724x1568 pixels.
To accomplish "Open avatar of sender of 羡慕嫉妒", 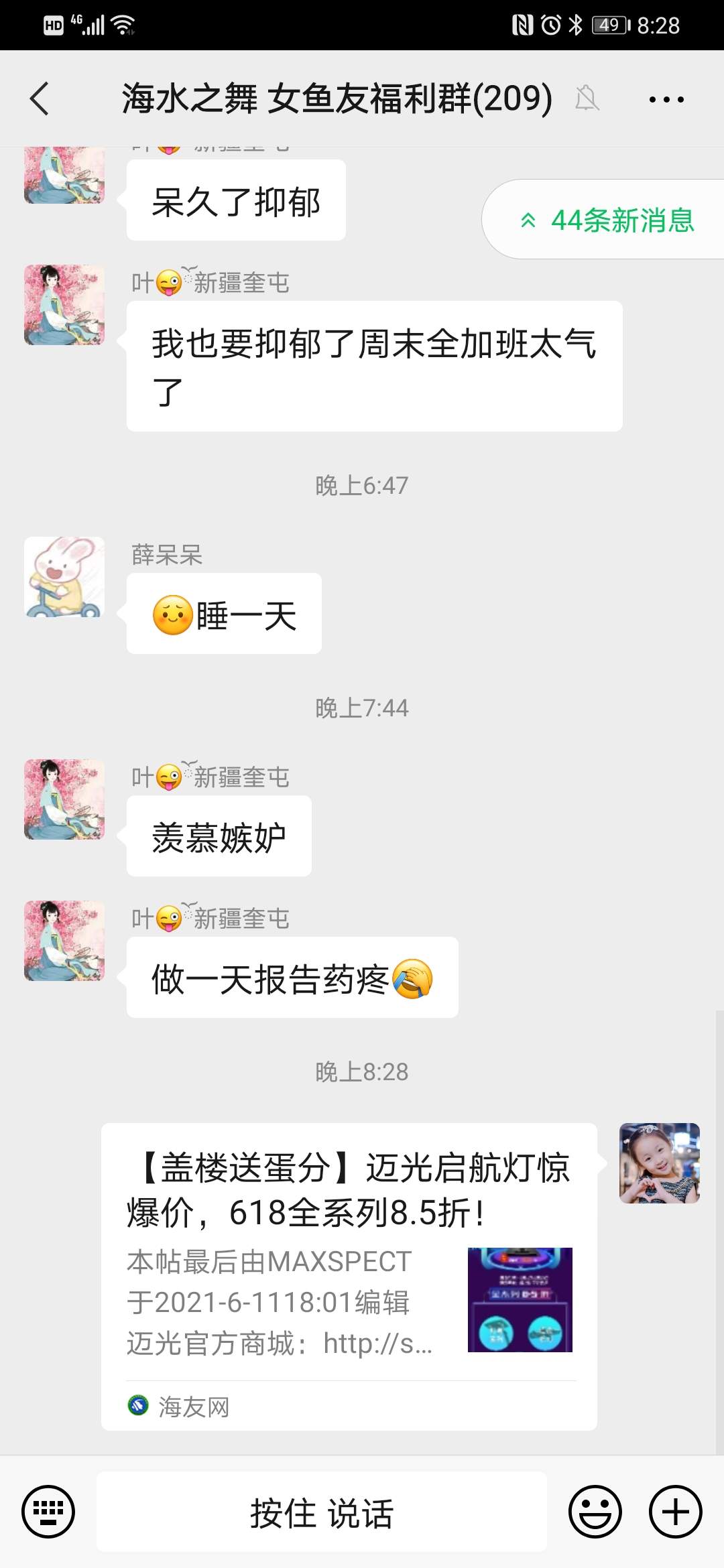I will pos(64,799).
